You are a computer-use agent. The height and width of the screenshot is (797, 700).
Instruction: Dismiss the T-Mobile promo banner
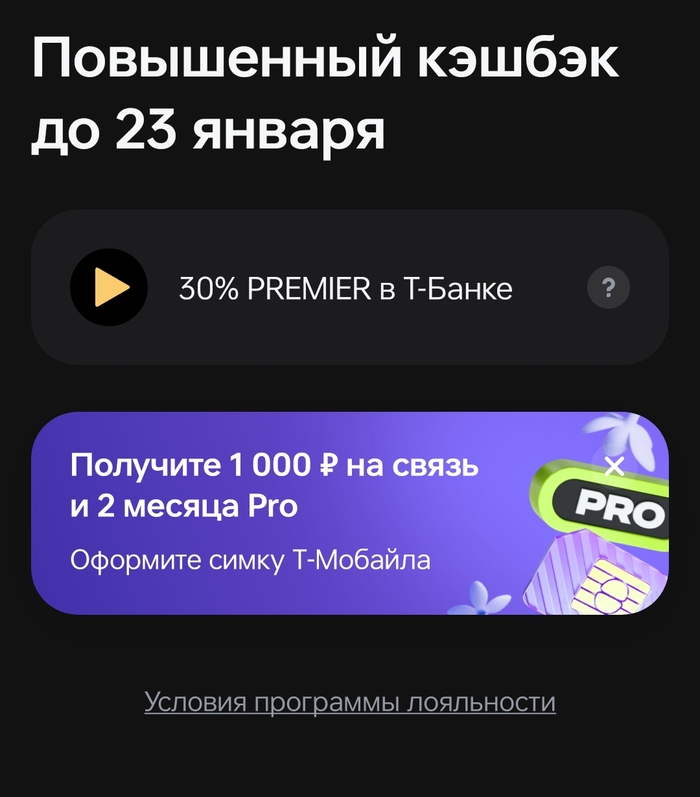tap(615, 465)
